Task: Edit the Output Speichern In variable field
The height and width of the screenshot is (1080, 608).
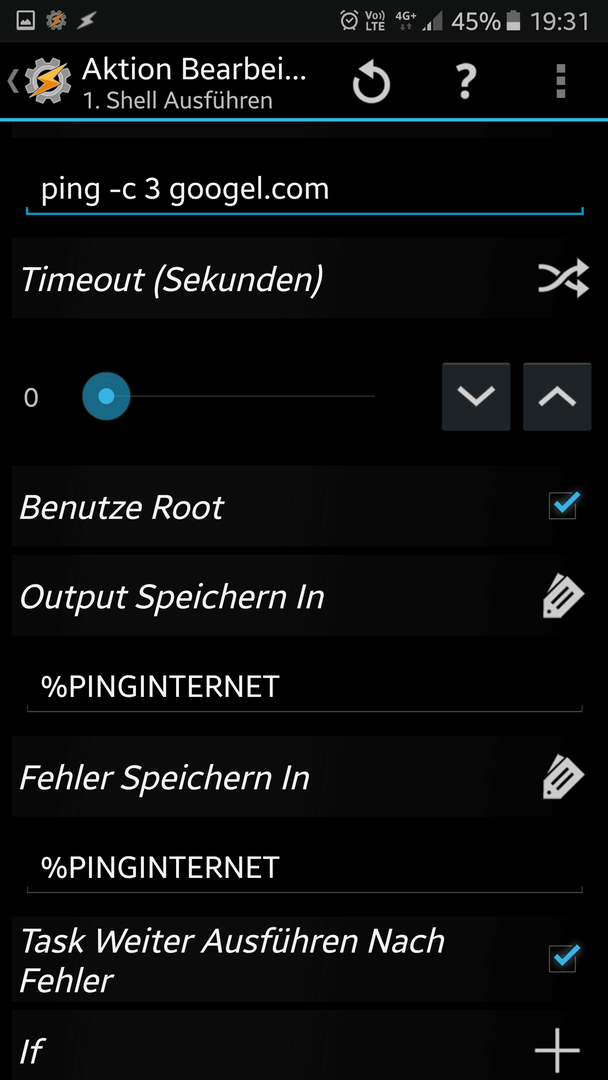Action: point(304,687)
